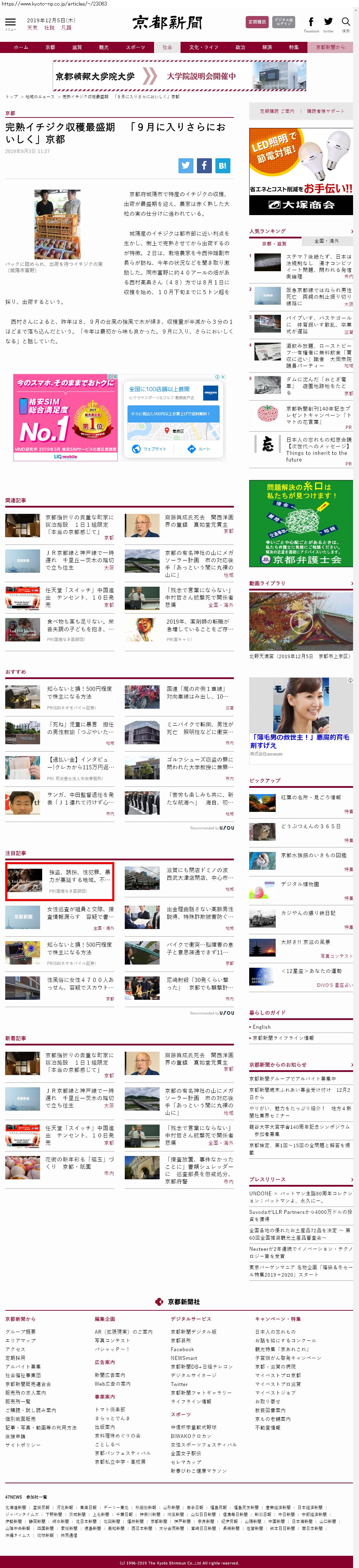Share this article on Twitter
The height and width of the screenshot is (1568, 359).
(x=185, y=165)
